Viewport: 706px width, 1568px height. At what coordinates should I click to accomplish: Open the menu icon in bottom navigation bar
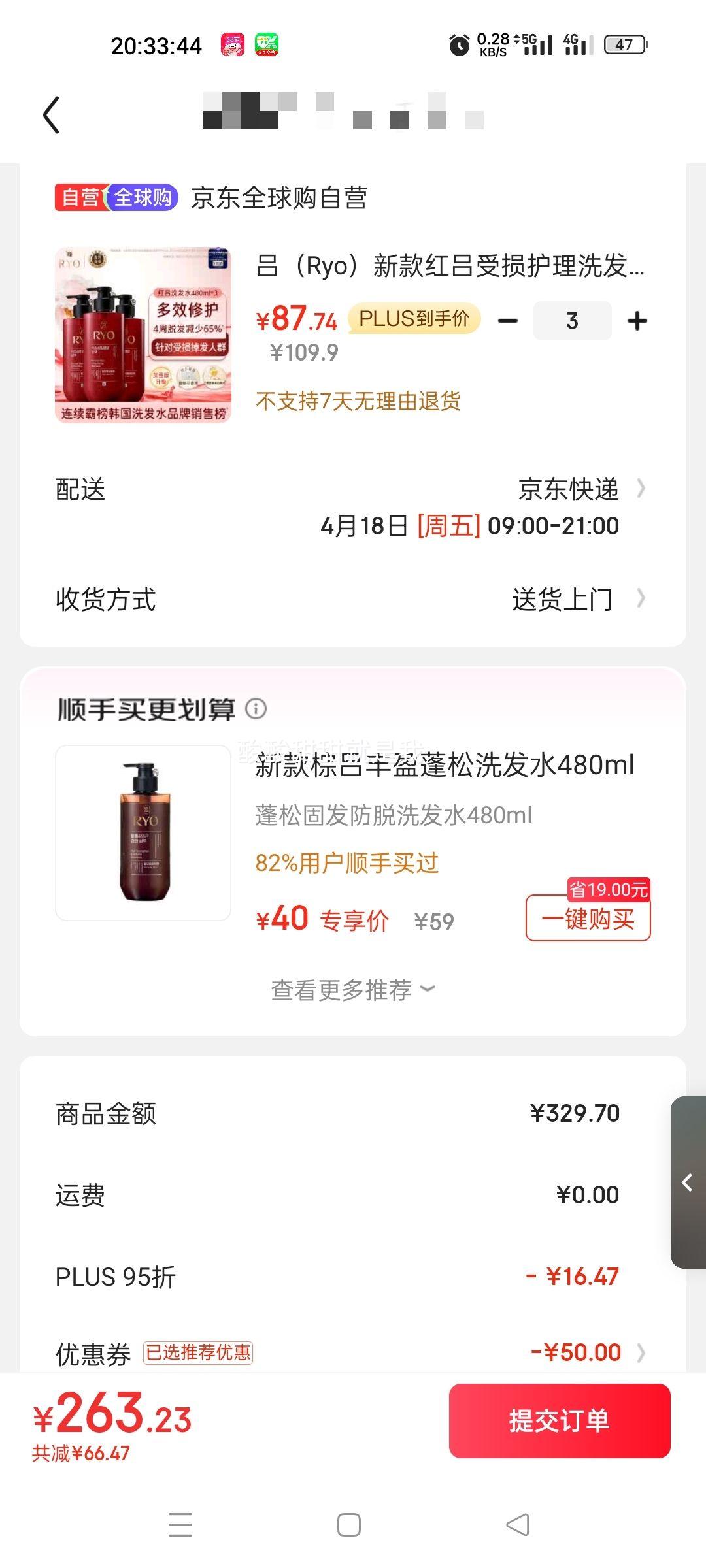181,1526
